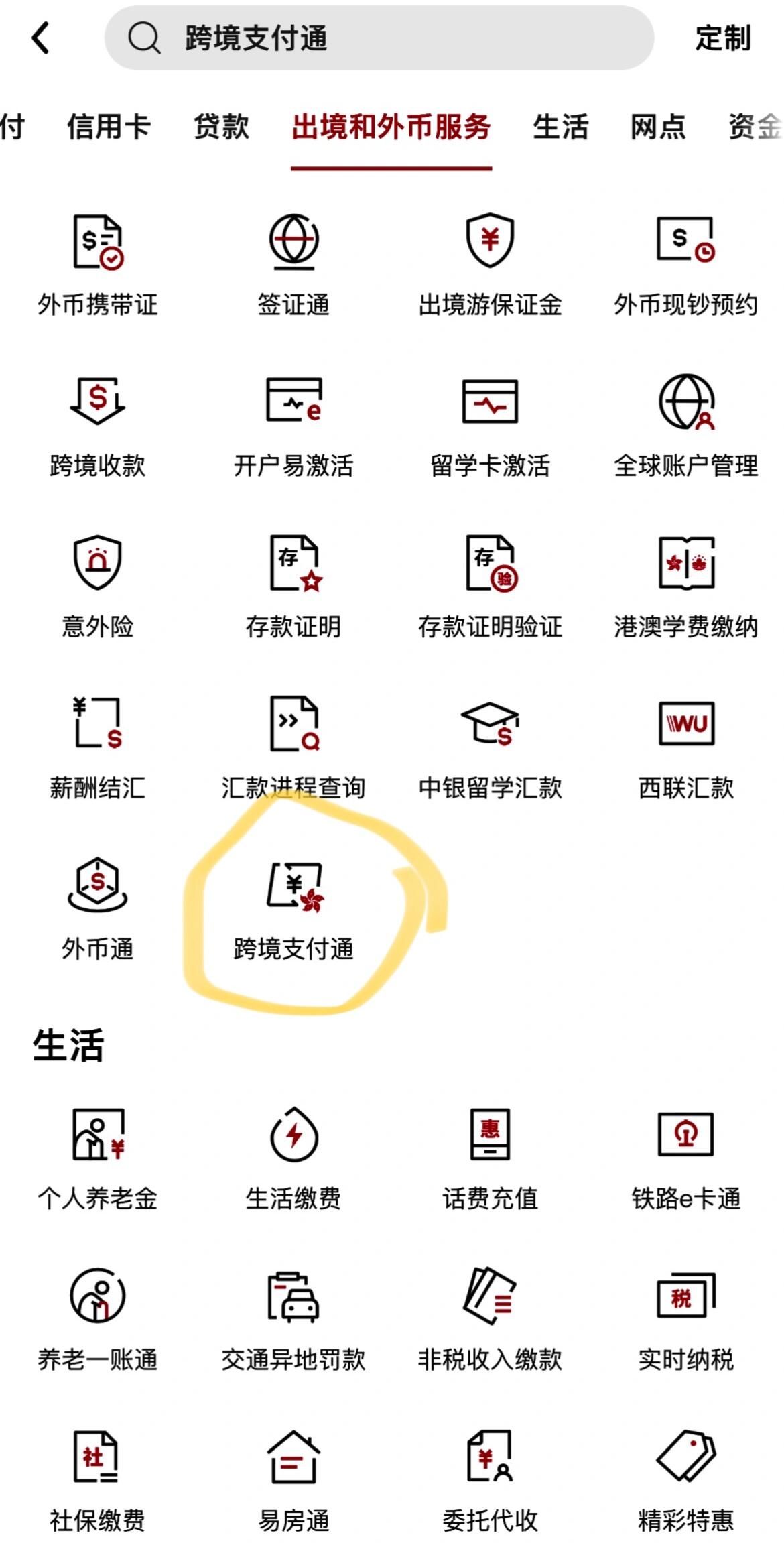Open 存款证明 service
784x1543 pixels.
click(x=293, y=587)
